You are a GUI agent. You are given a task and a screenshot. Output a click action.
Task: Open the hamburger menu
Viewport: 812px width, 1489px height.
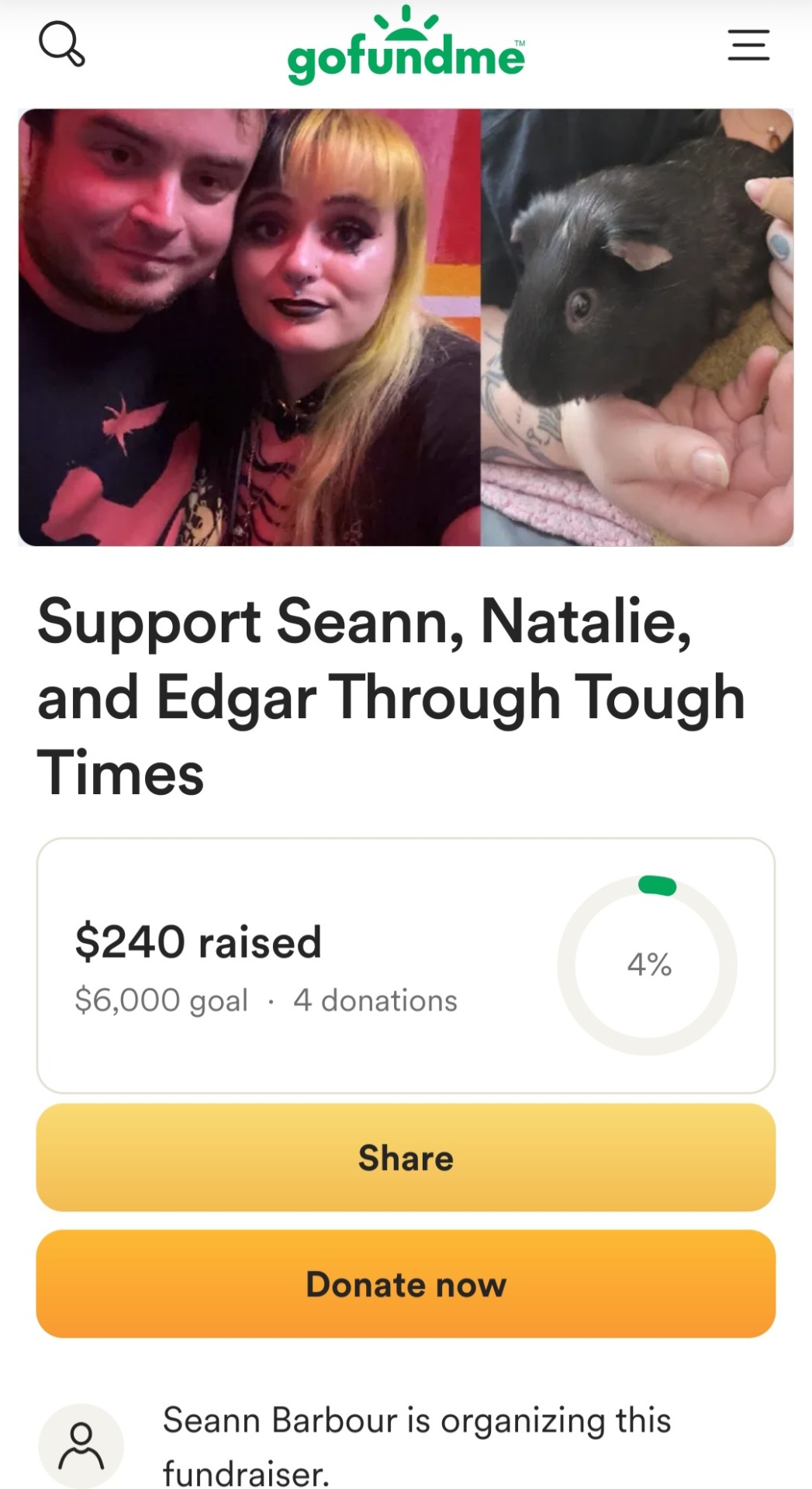[748, 45]
